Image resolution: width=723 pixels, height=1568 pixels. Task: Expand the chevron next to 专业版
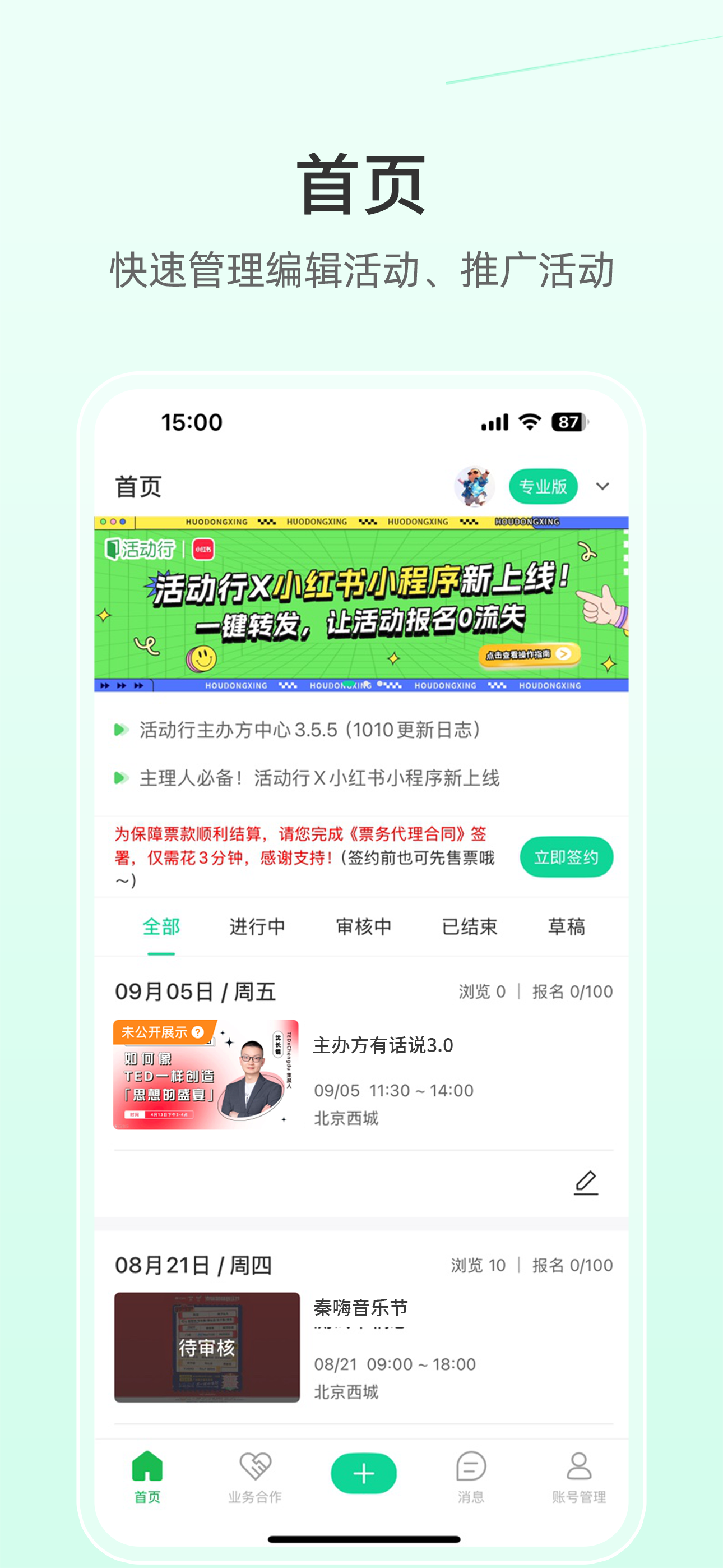tap(604, 486)
